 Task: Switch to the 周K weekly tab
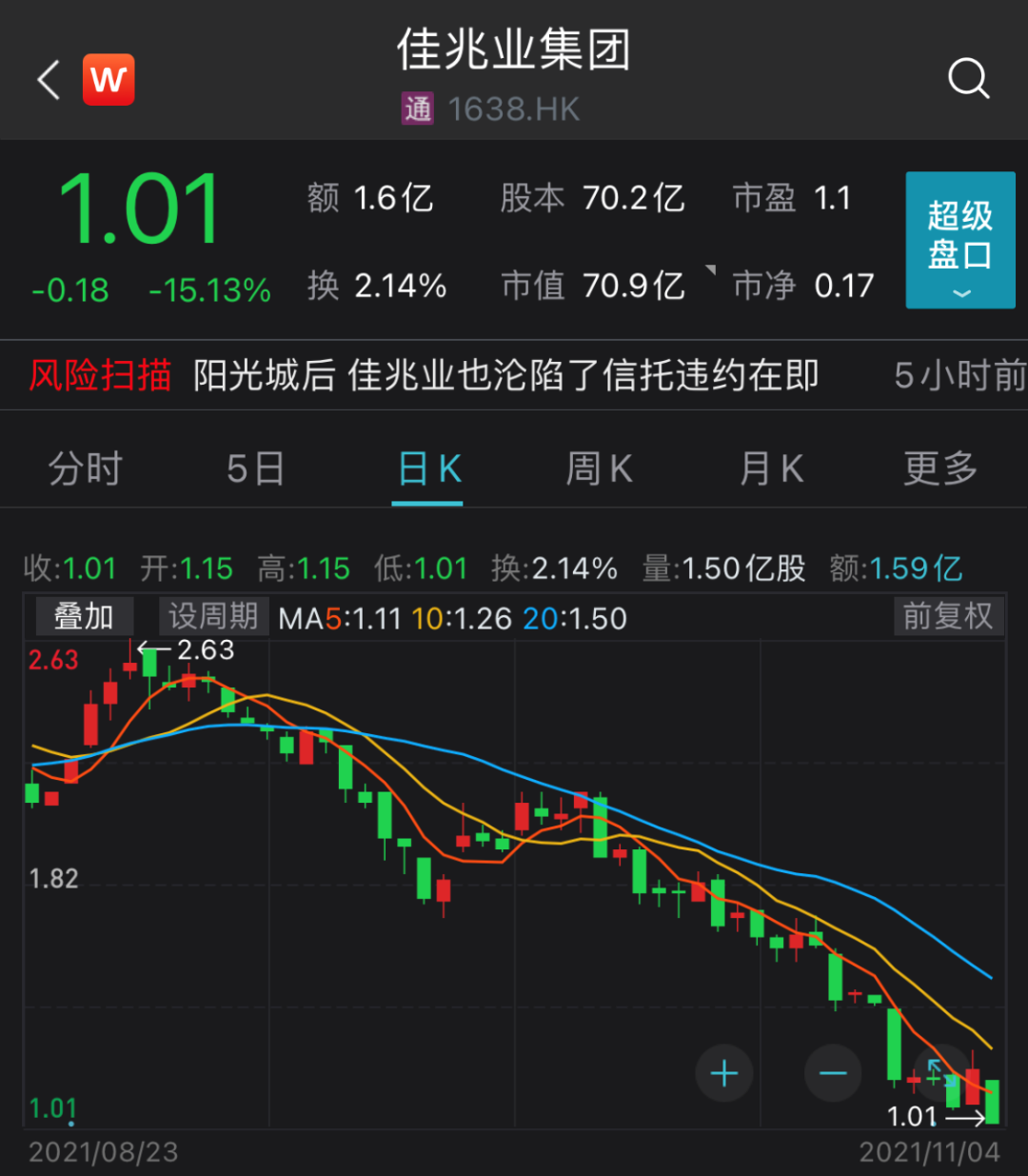point(599,468)
